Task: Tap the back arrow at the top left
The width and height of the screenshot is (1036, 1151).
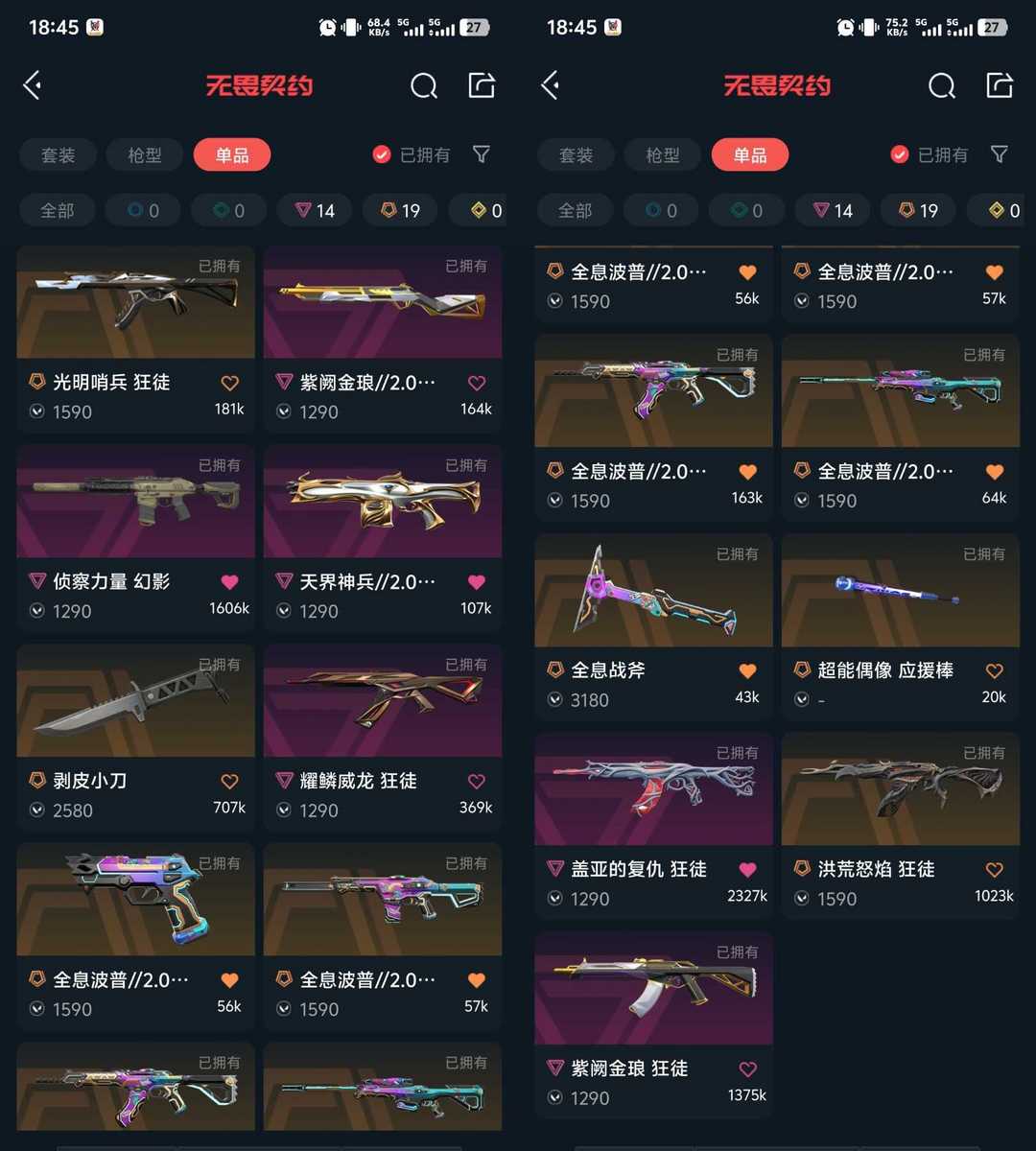Action: click(32, 85)
